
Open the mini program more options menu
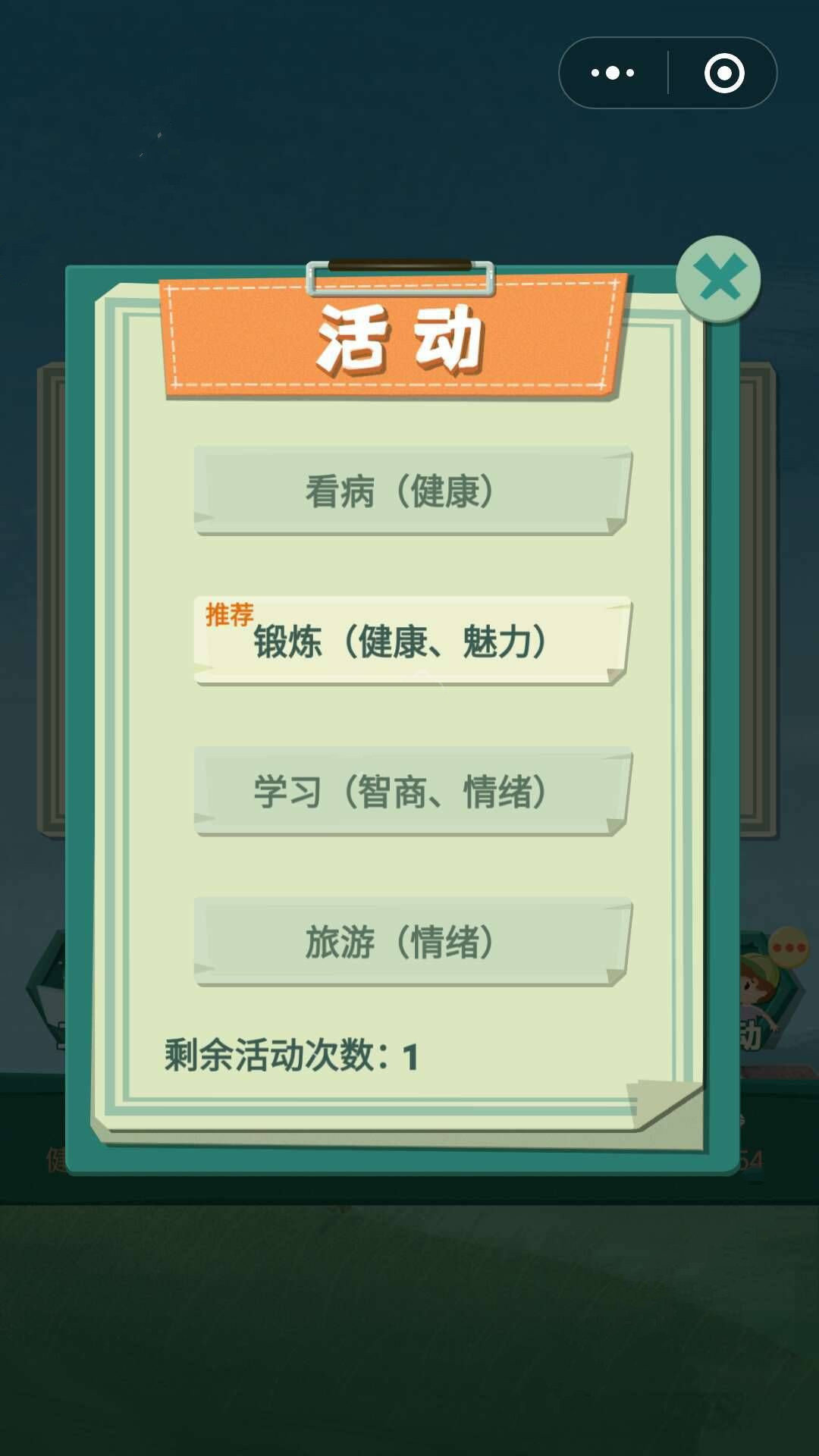(613, 73)
